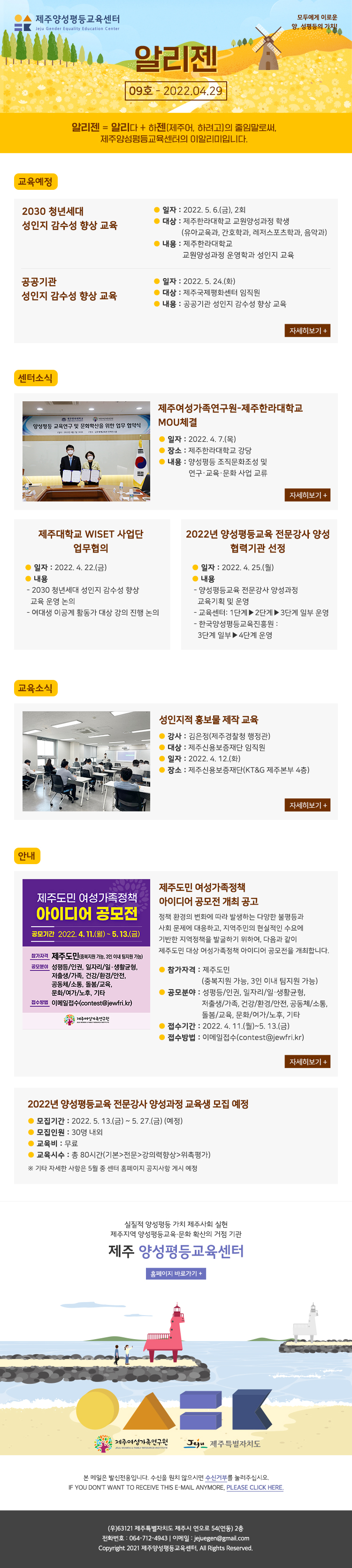
Task: Open 자세히보기 for 아이디어 공모전 공고
Action: click(307, 1061)
